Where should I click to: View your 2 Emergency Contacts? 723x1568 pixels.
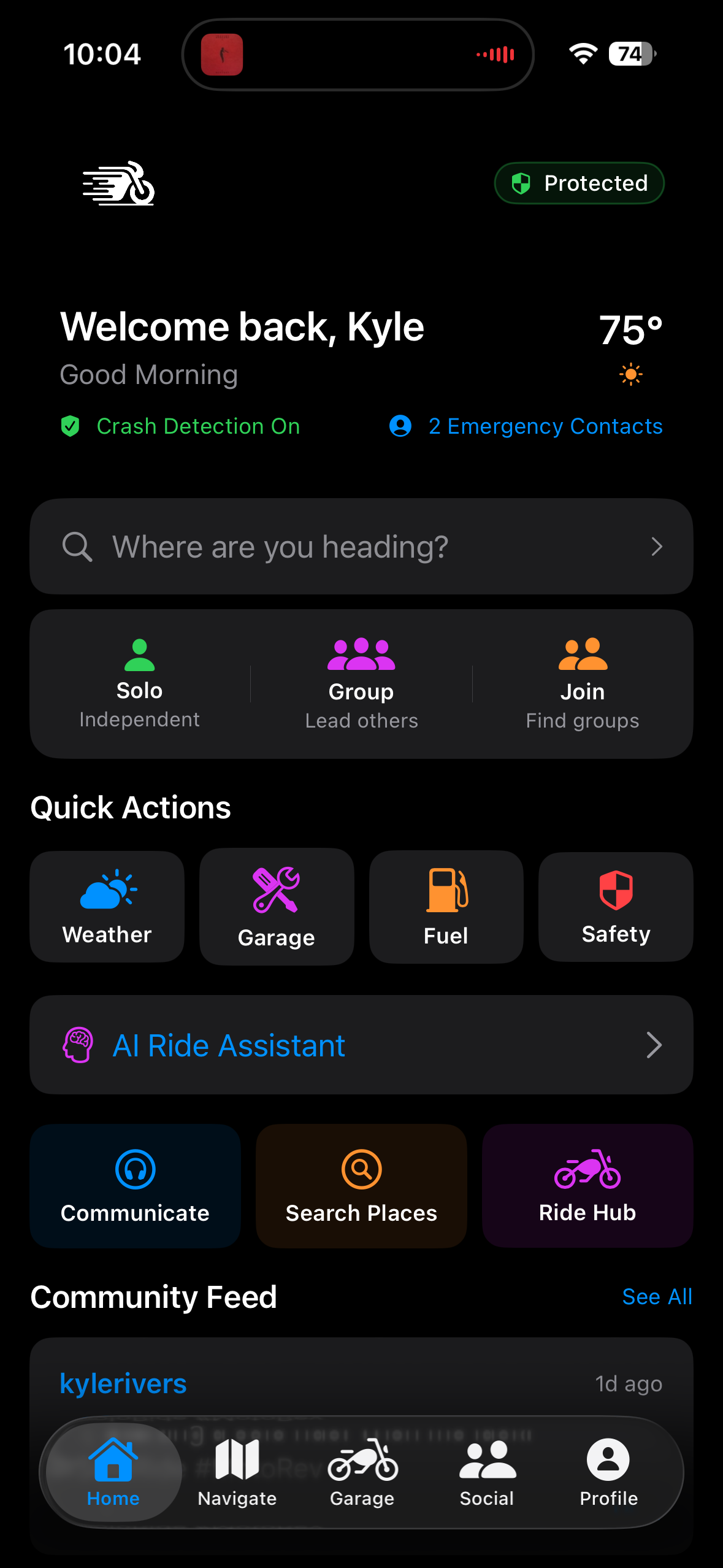545,426
